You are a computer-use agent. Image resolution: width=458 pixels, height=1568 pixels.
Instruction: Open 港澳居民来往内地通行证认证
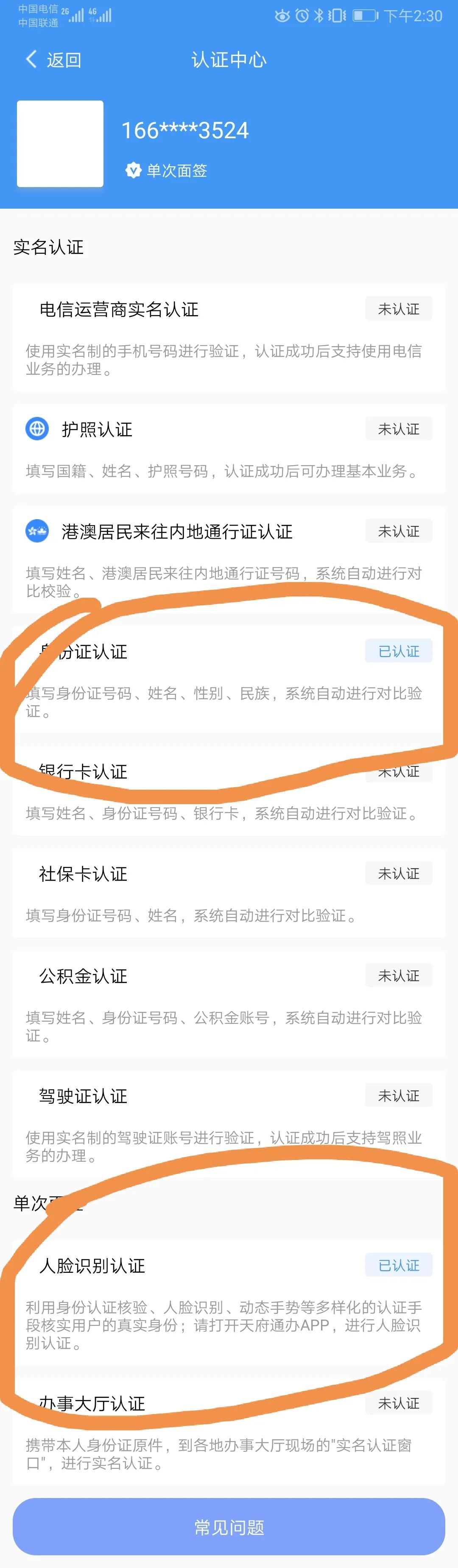click(176, 531)
